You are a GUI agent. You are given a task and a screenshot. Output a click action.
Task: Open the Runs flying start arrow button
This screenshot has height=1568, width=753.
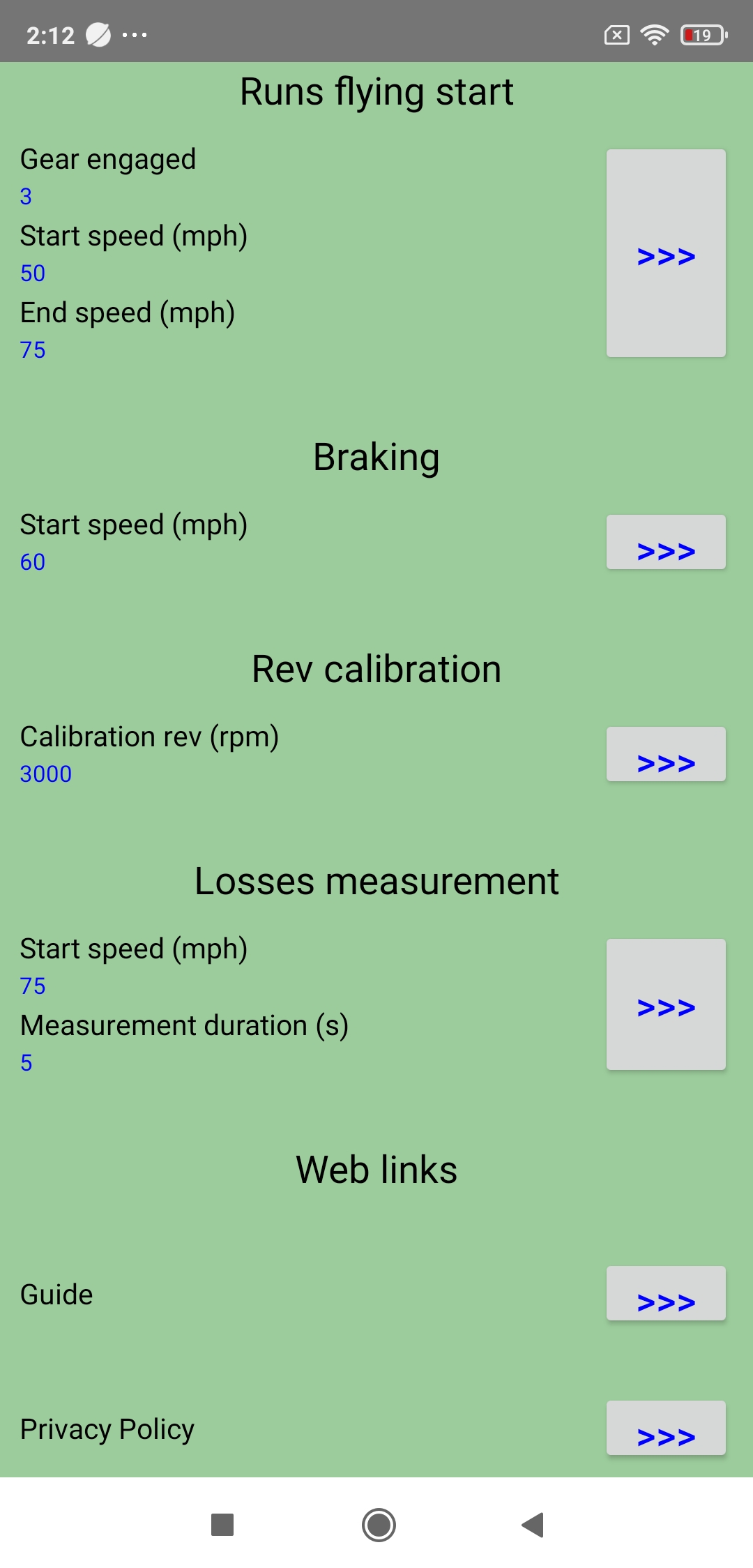666,253
